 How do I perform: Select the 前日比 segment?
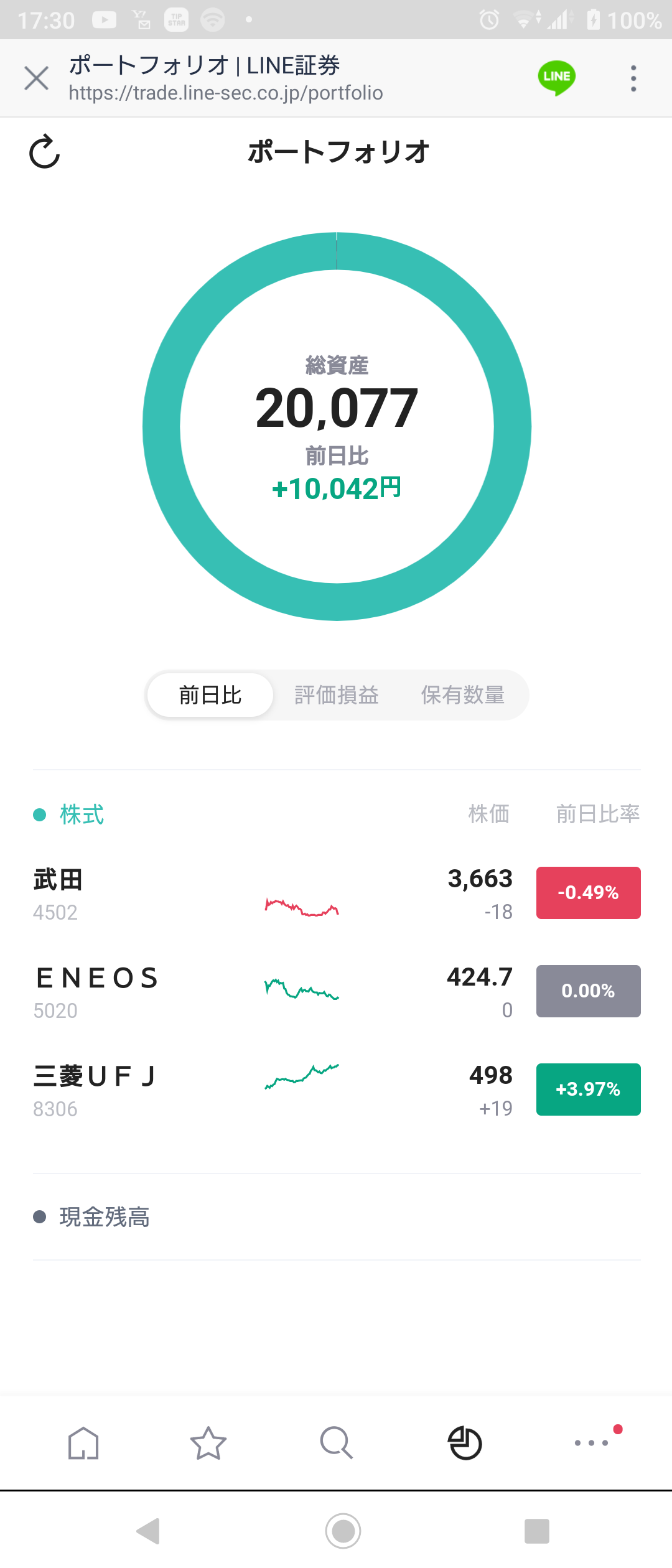pos(210,695)
